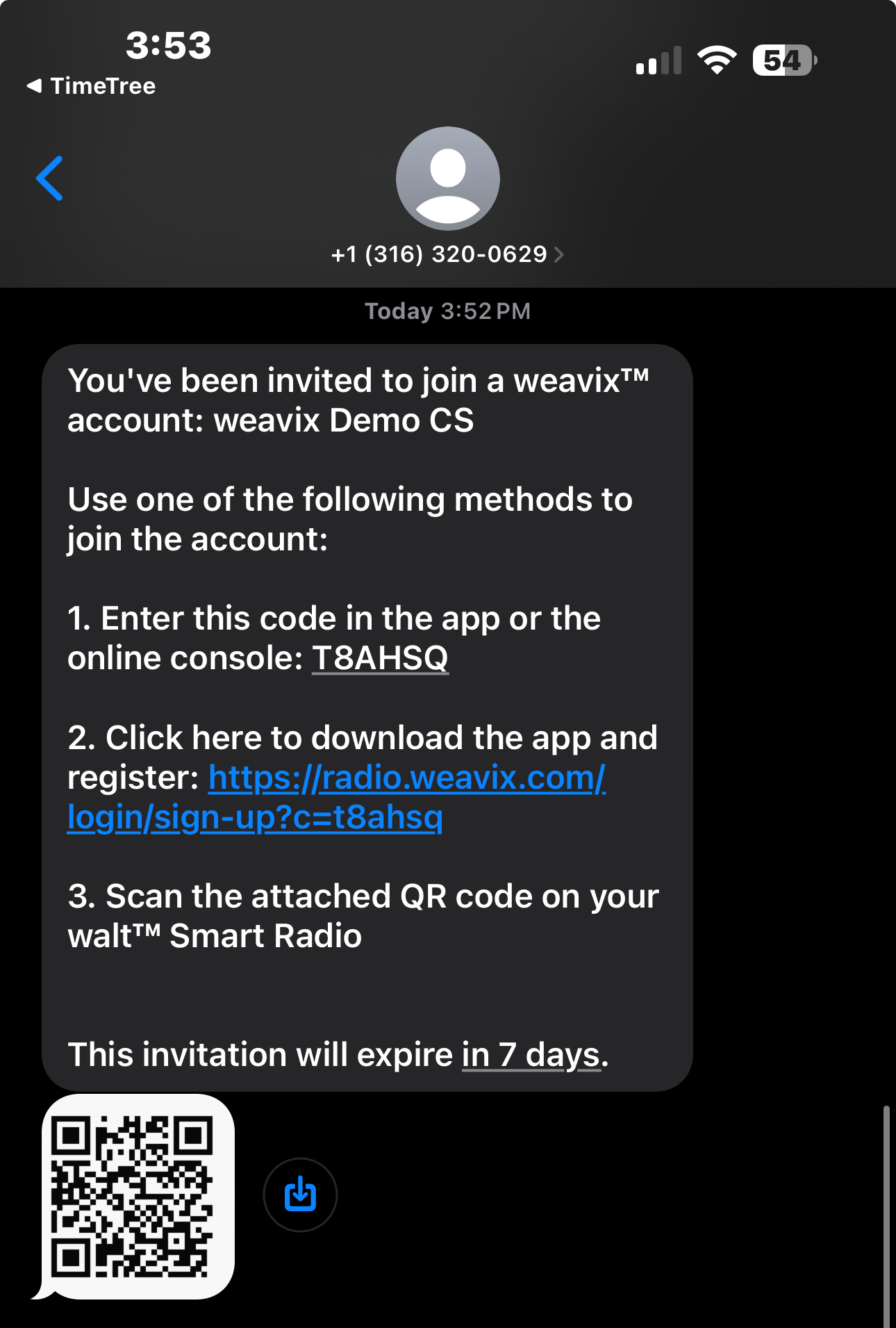896x1328 pixels.
Task: Save the QR code attachment
Action: point(300,1195)
